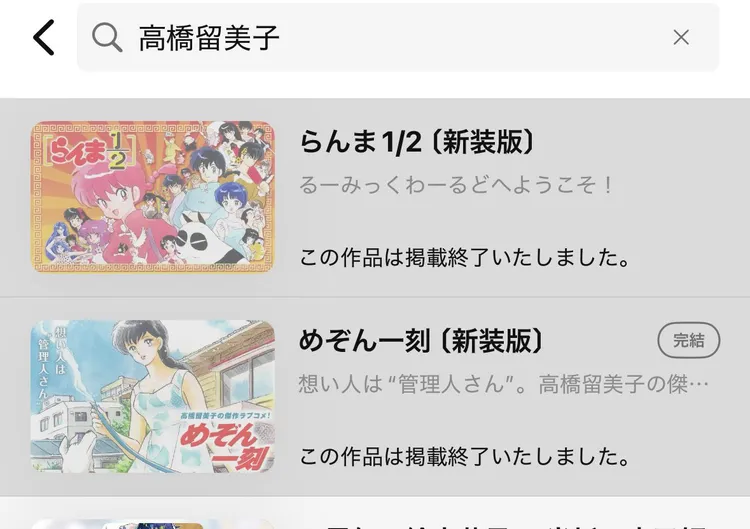Go back with the back arrow

43,38
